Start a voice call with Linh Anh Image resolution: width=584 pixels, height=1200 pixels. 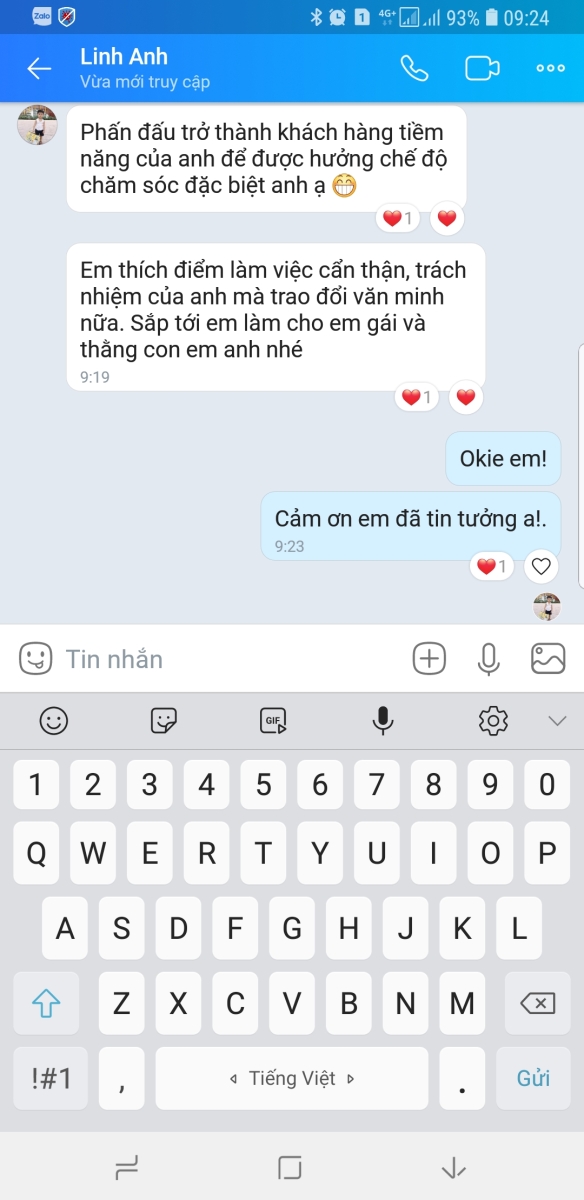(414, 68)
